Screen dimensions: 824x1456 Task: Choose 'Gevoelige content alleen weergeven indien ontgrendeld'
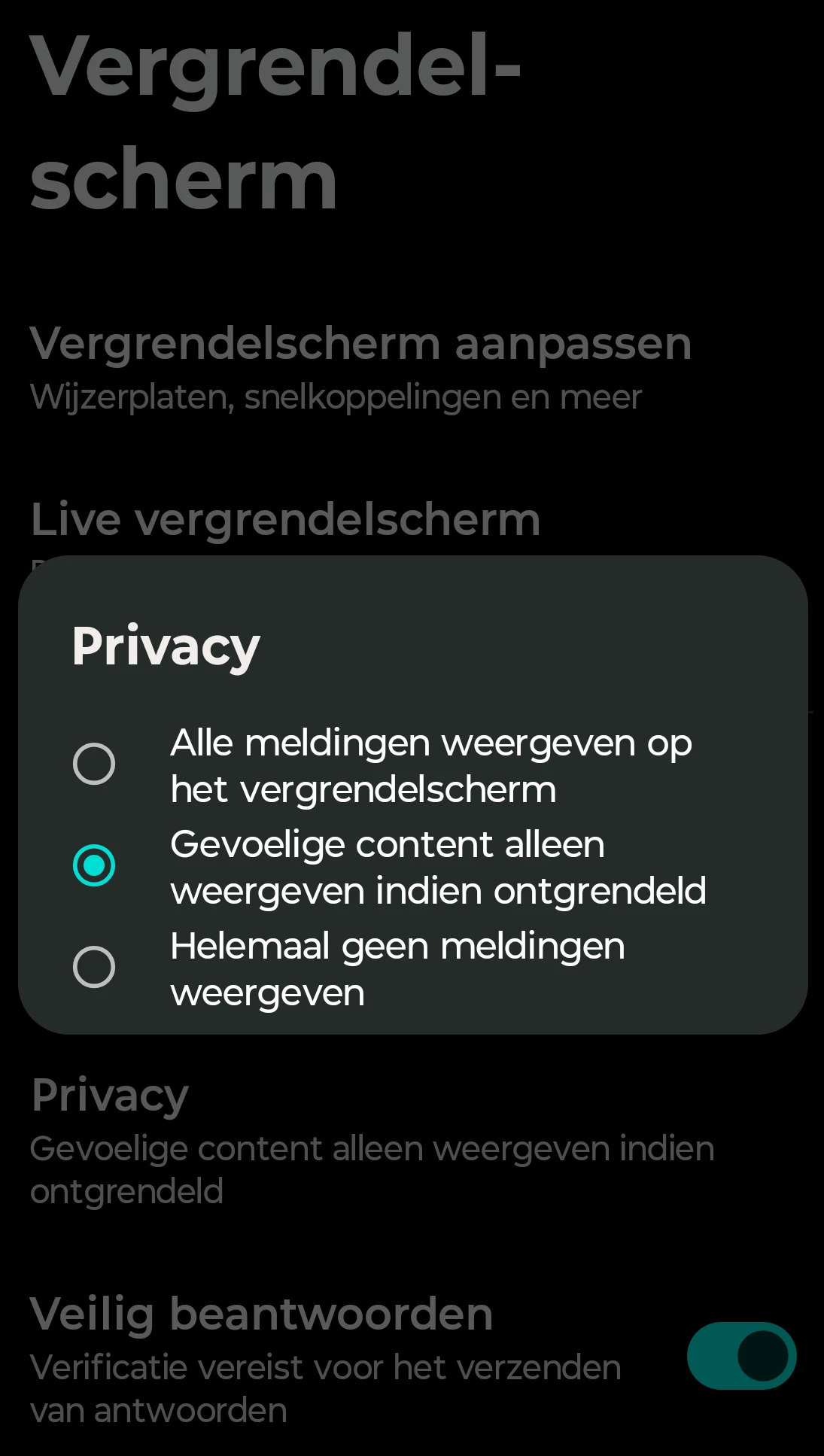click(94, 866)
